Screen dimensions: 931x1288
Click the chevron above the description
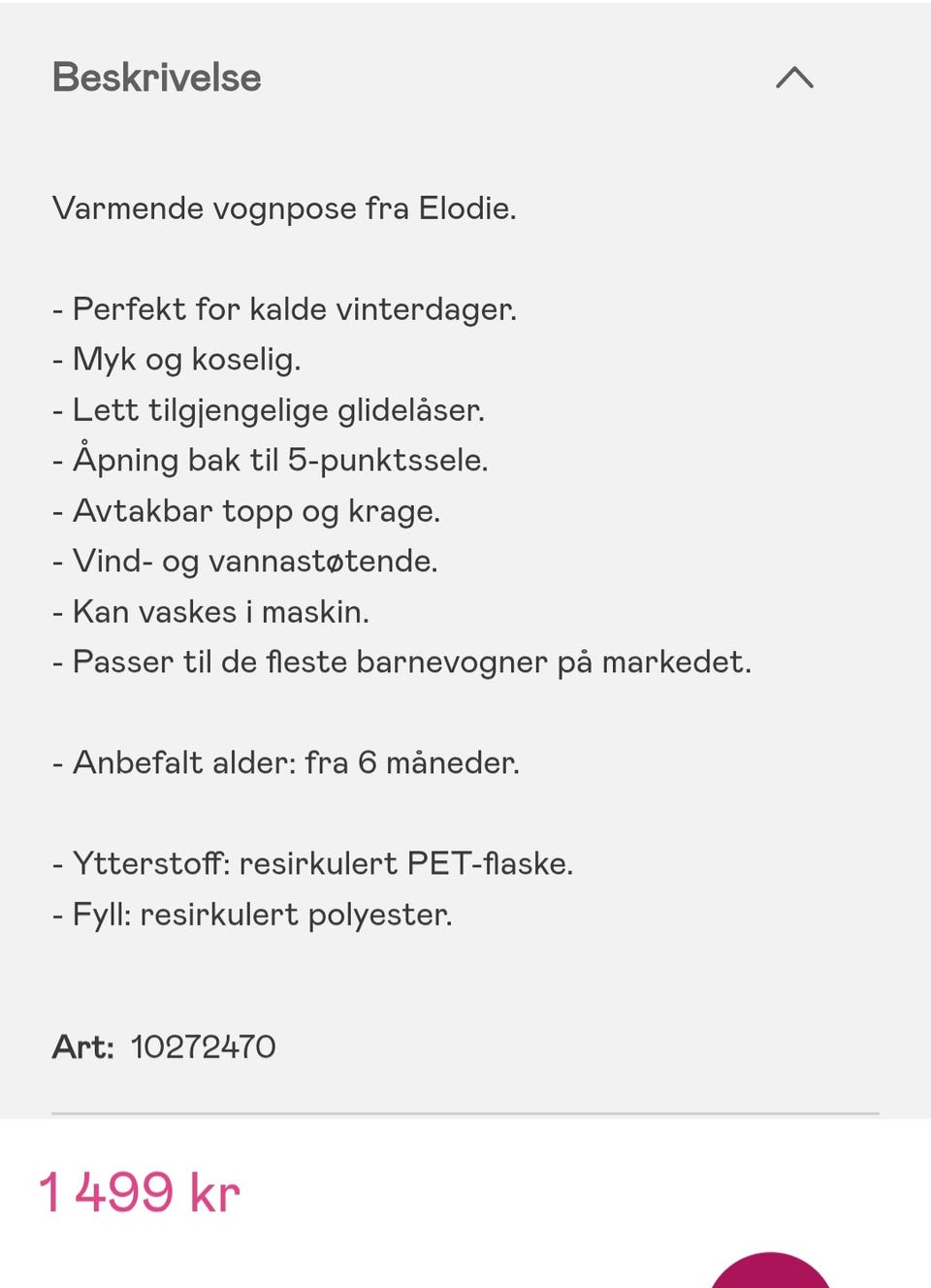coord(795,79)
